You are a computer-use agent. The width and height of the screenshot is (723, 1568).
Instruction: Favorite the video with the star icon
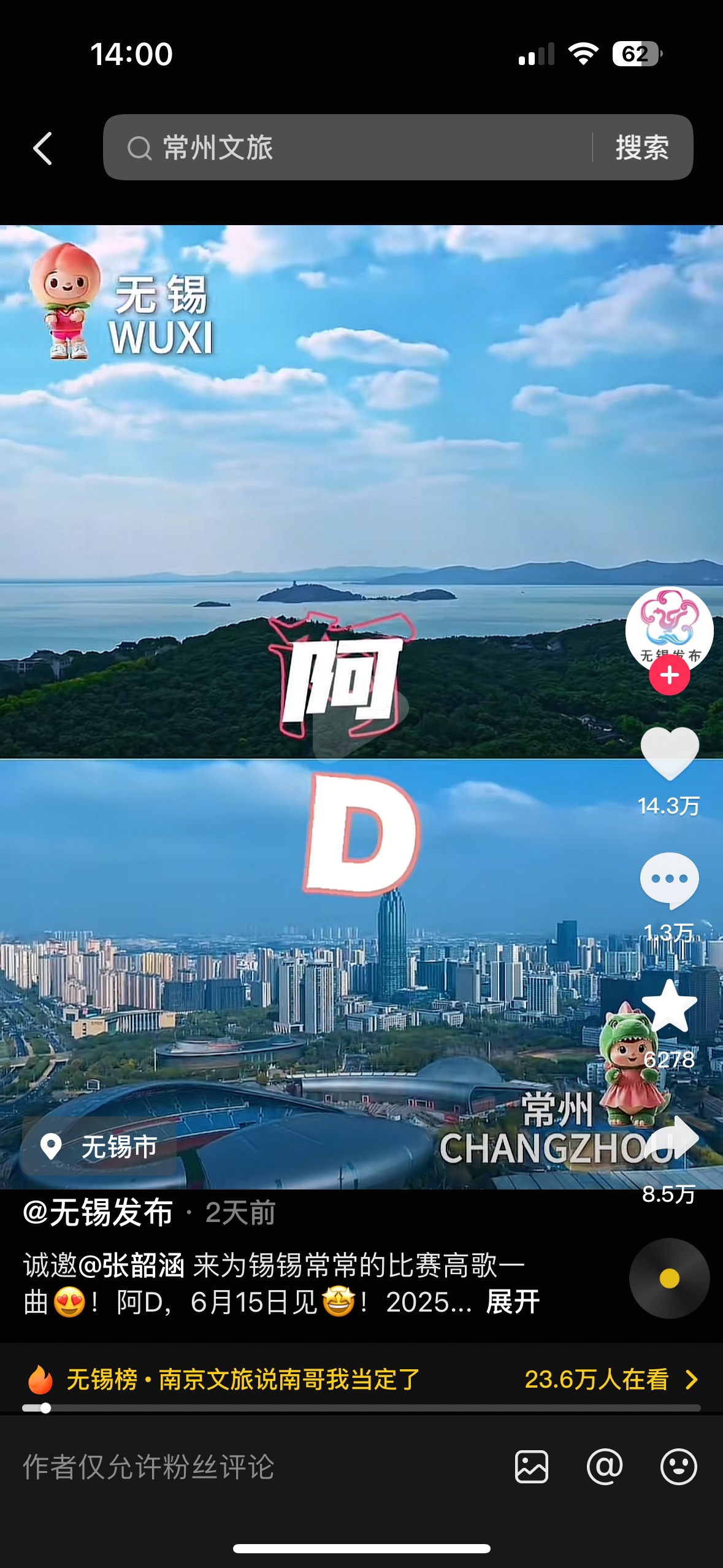click(x=669, y=1006)
